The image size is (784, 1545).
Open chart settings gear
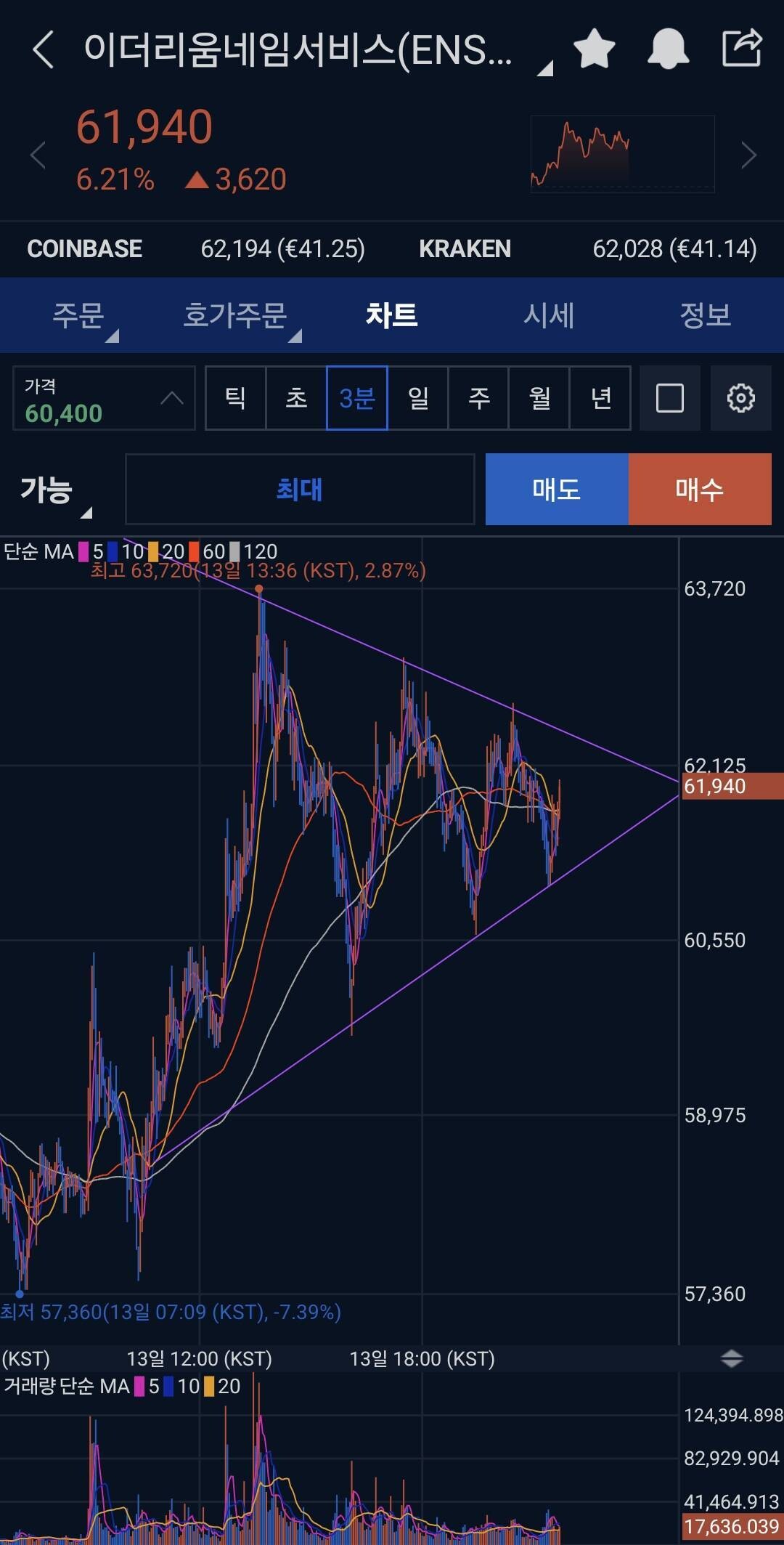740,398
